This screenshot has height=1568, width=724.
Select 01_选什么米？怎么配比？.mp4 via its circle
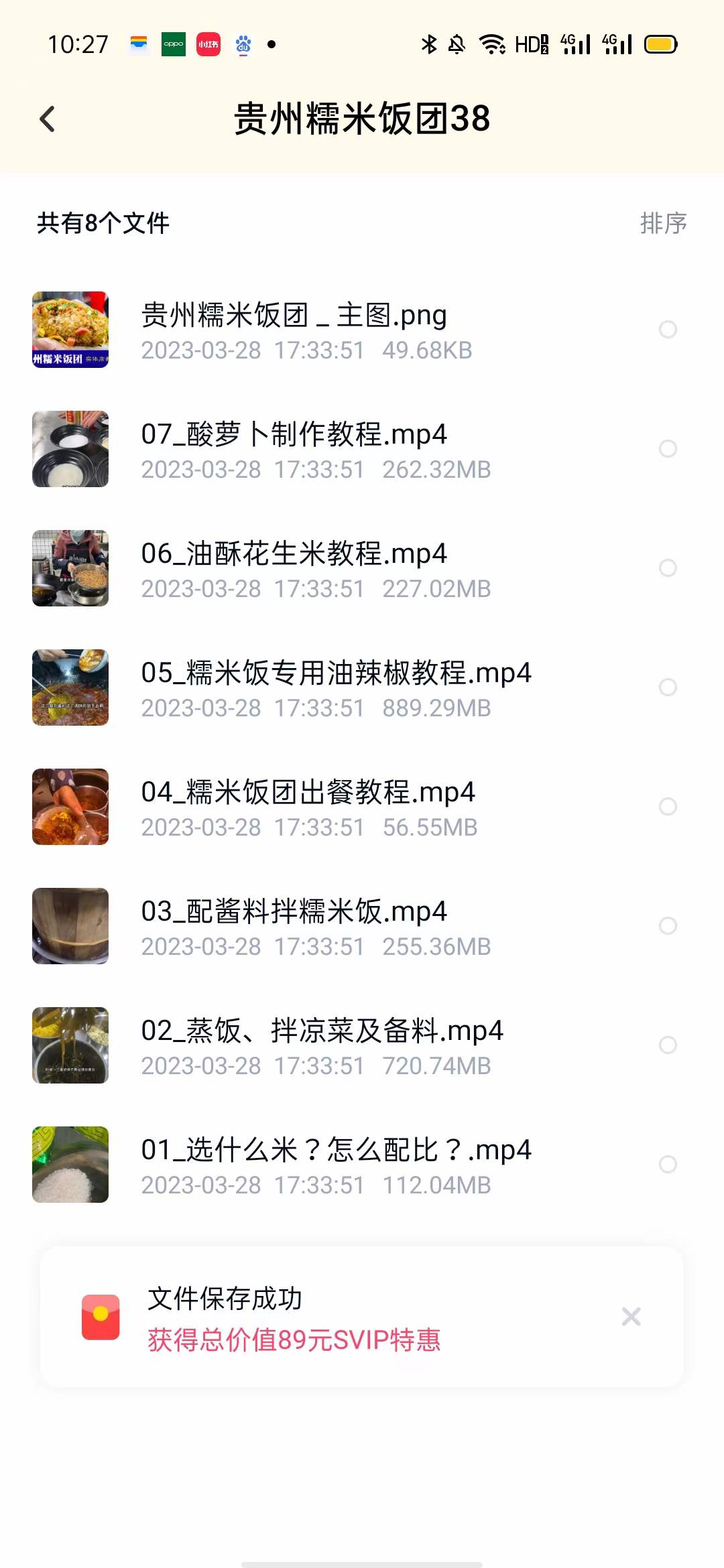668,1164
